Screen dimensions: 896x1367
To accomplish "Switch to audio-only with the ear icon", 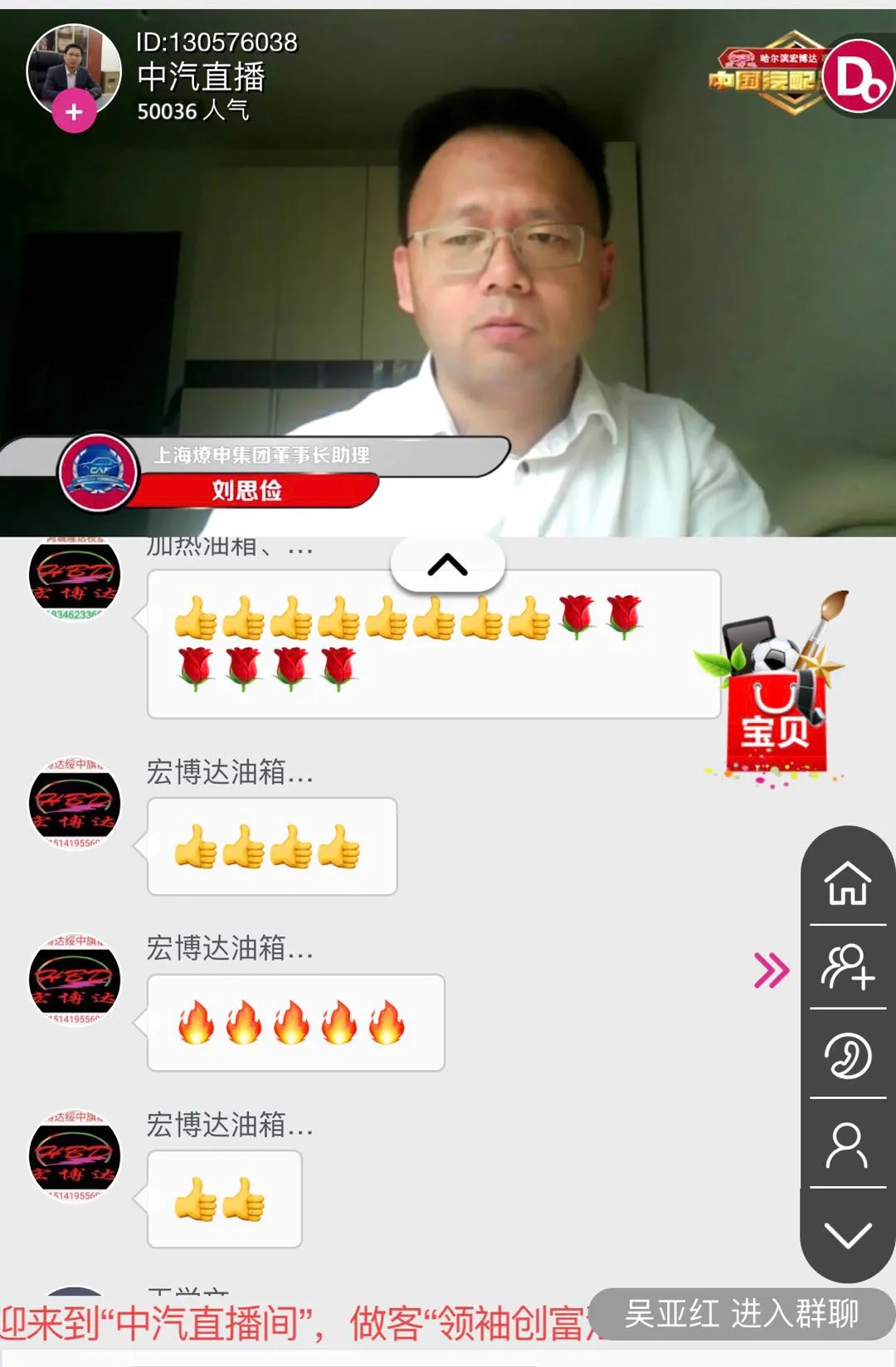I will [x=847, y=1055].
